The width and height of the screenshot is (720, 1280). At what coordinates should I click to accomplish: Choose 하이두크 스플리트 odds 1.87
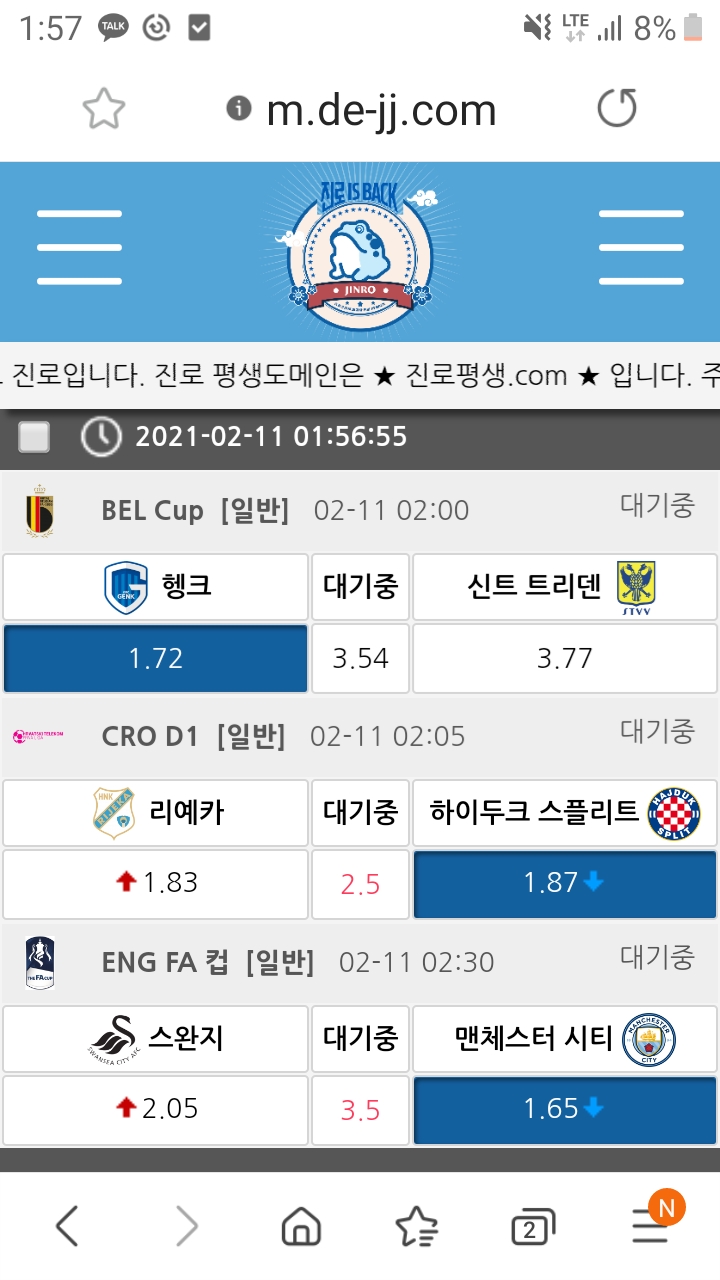click(564, 883)
